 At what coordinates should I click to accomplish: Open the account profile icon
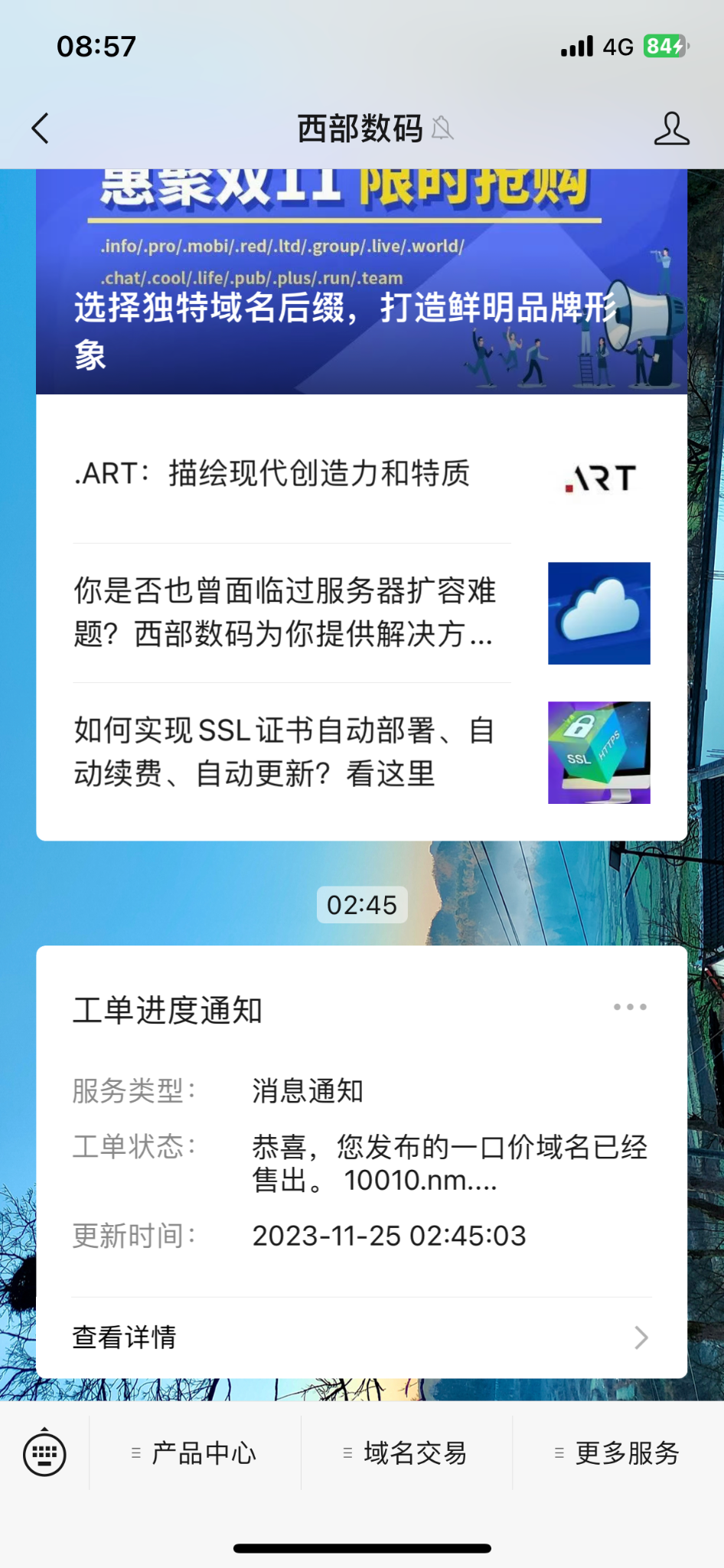point(671,129)
